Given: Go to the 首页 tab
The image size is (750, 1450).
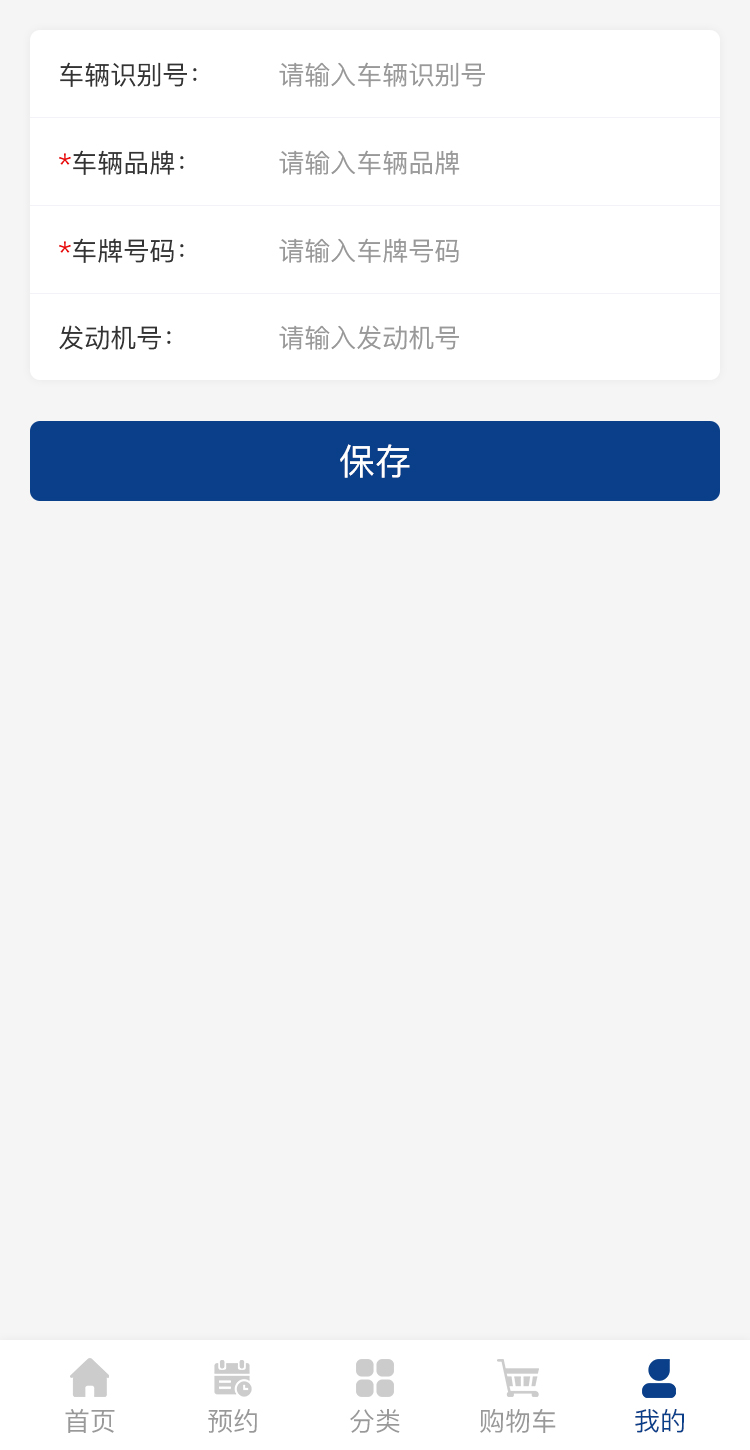Looking at the screenshot, I should (90, 1396).
